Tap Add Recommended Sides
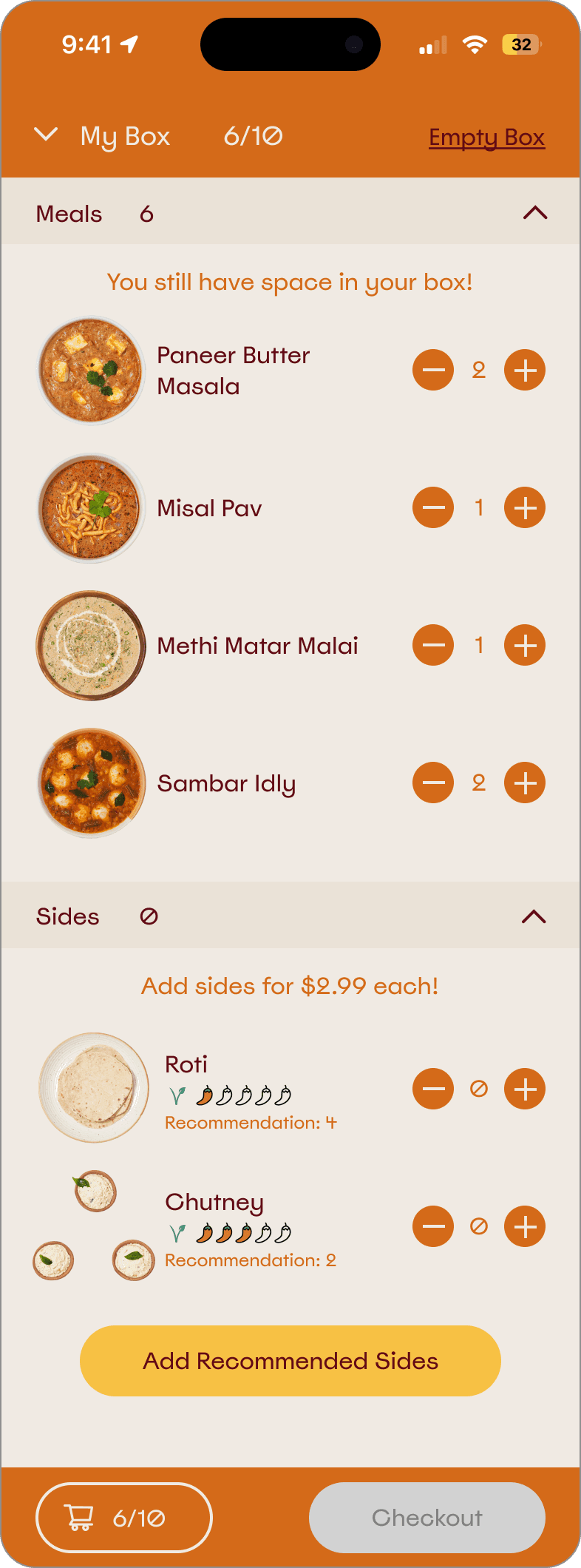 pyautogui.click(x=290, y=1361)
